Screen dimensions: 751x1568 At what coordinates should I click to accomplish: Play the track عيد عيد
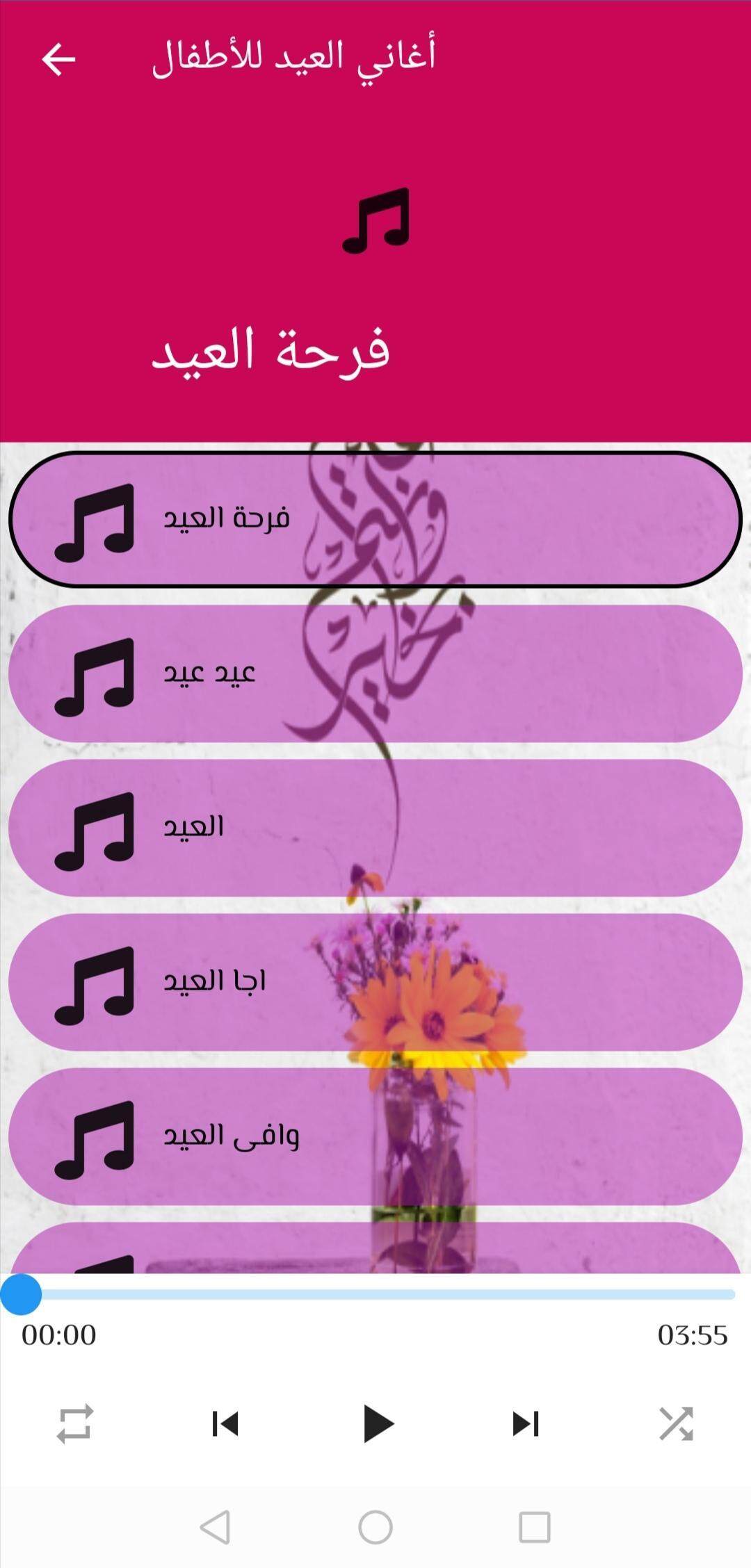tap(375, 673)
